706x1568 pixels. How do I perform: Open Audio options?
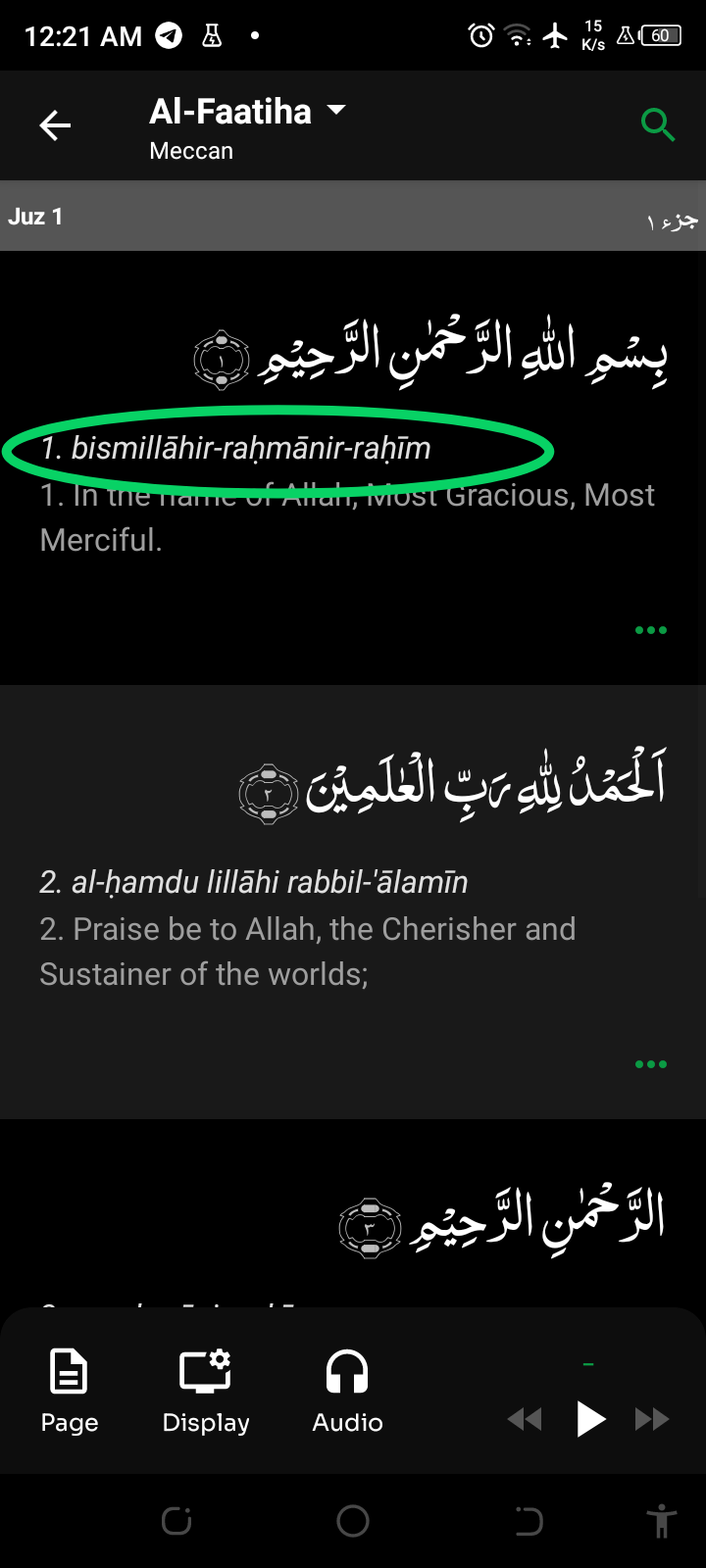[x=347, y=1390]
